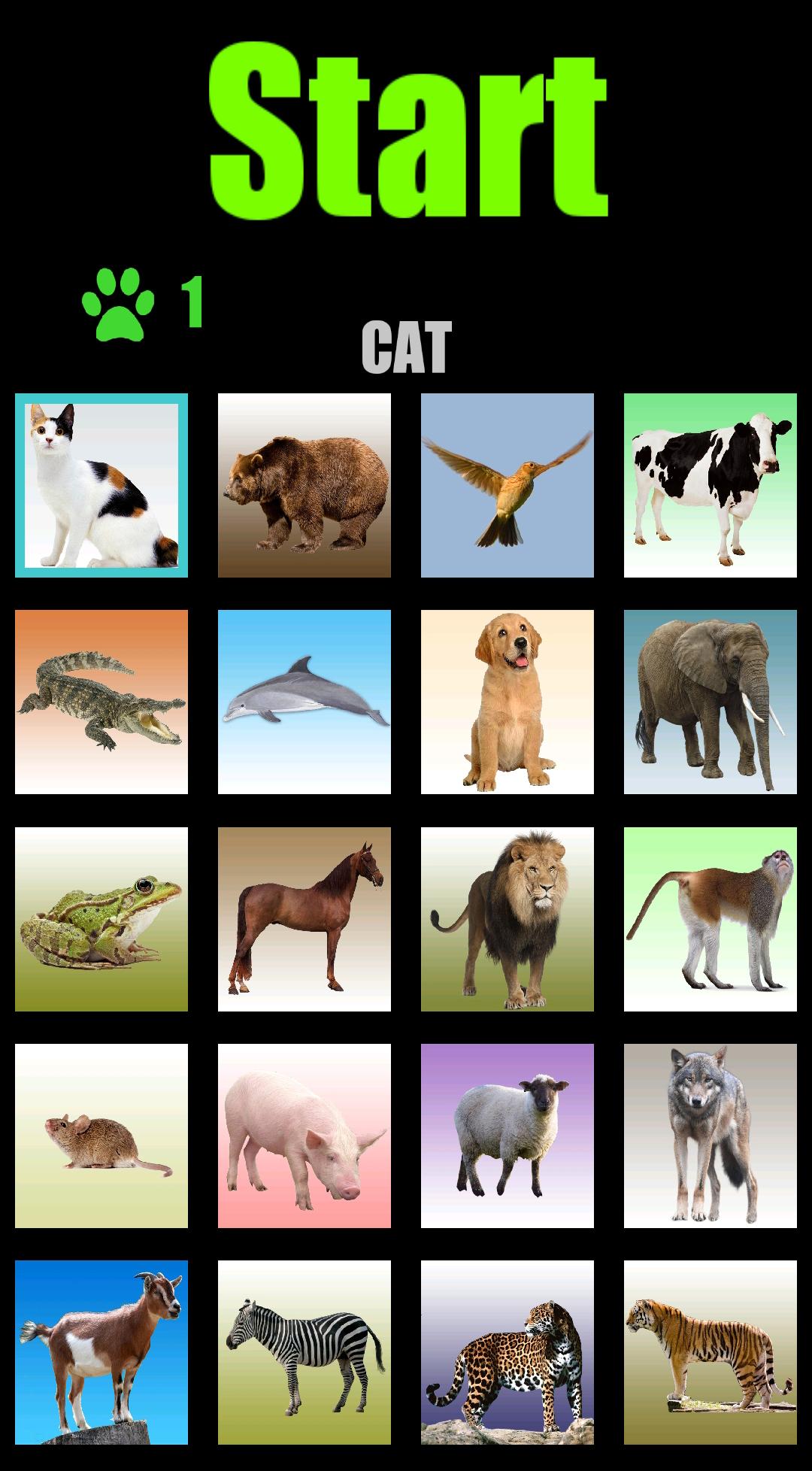Select the cow image
Image resolution: width=812 pixels, height=1471 pixels.
tap(710, 485)
